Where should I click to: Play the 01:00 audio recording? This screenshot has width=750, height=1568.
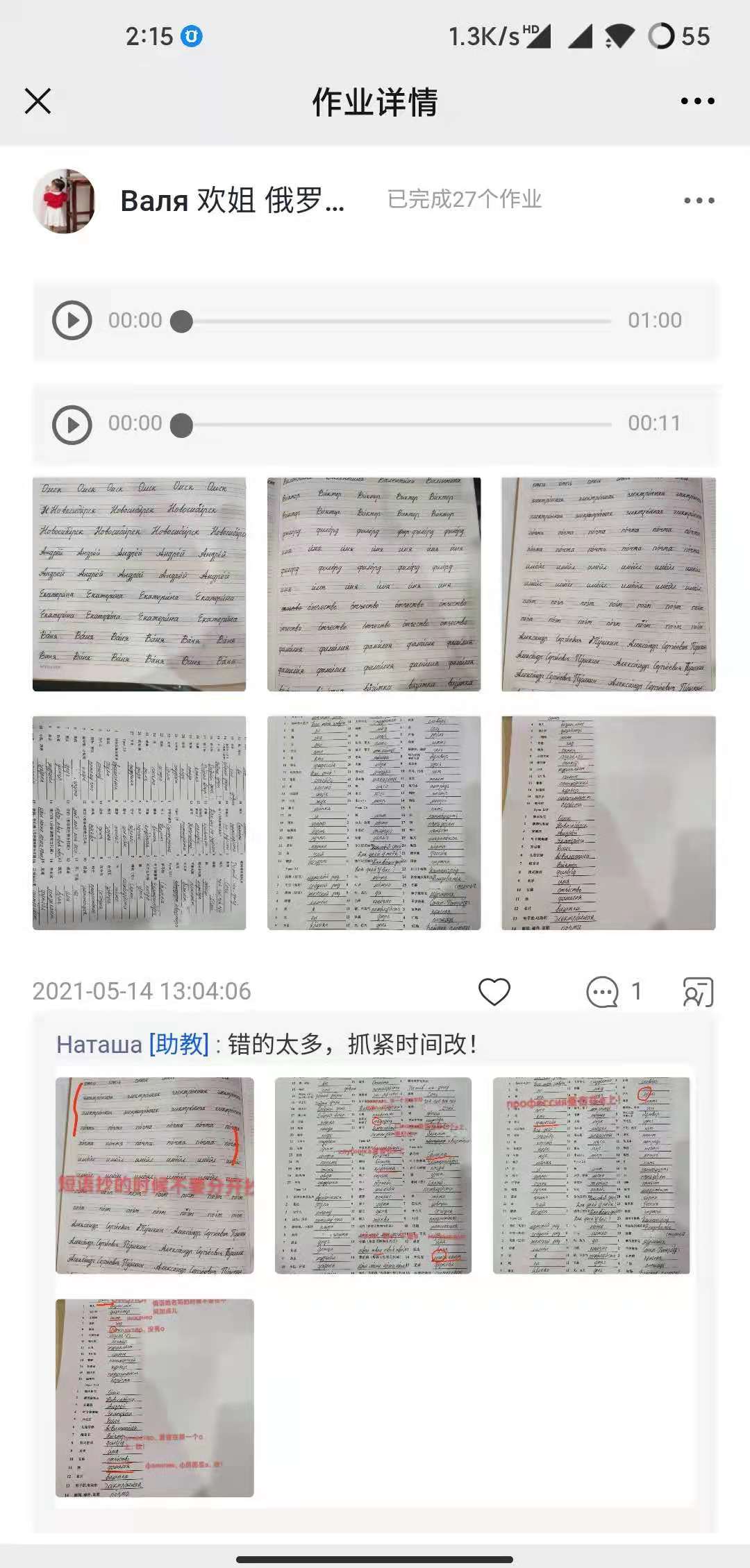pos(72,321)
